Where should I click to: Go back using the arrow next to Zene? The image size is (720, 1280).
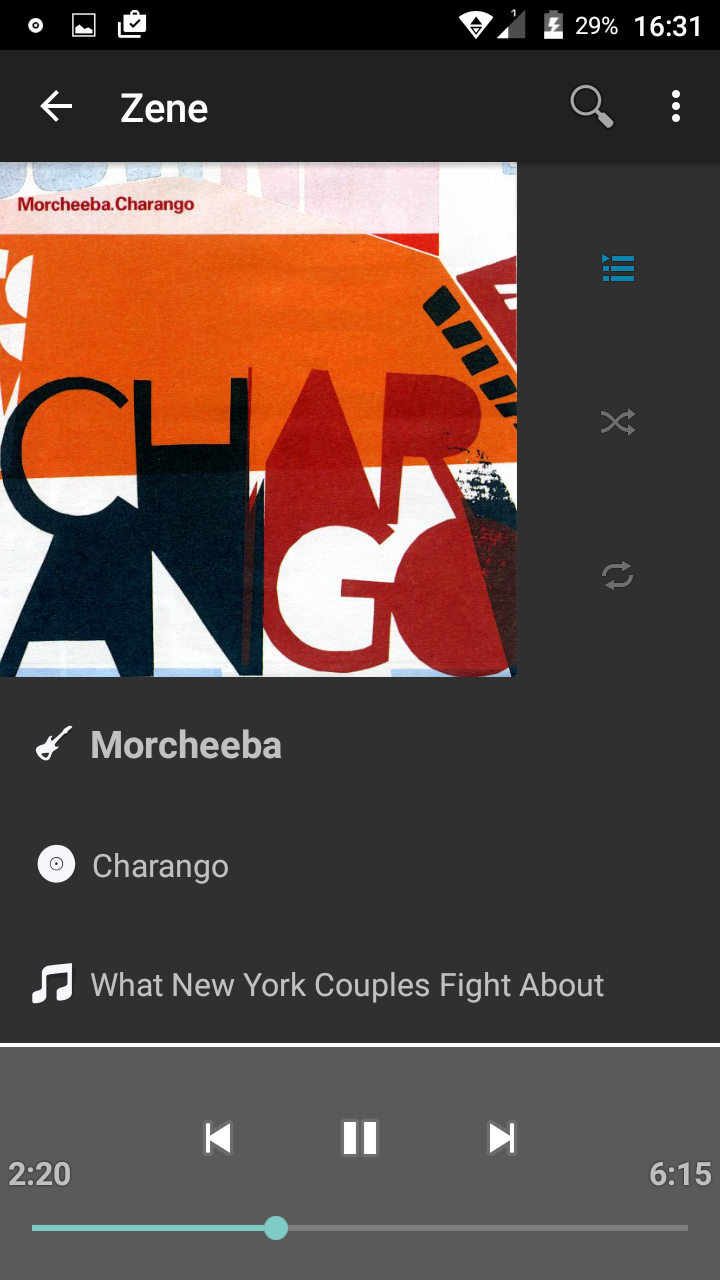(x=56, y=106)
